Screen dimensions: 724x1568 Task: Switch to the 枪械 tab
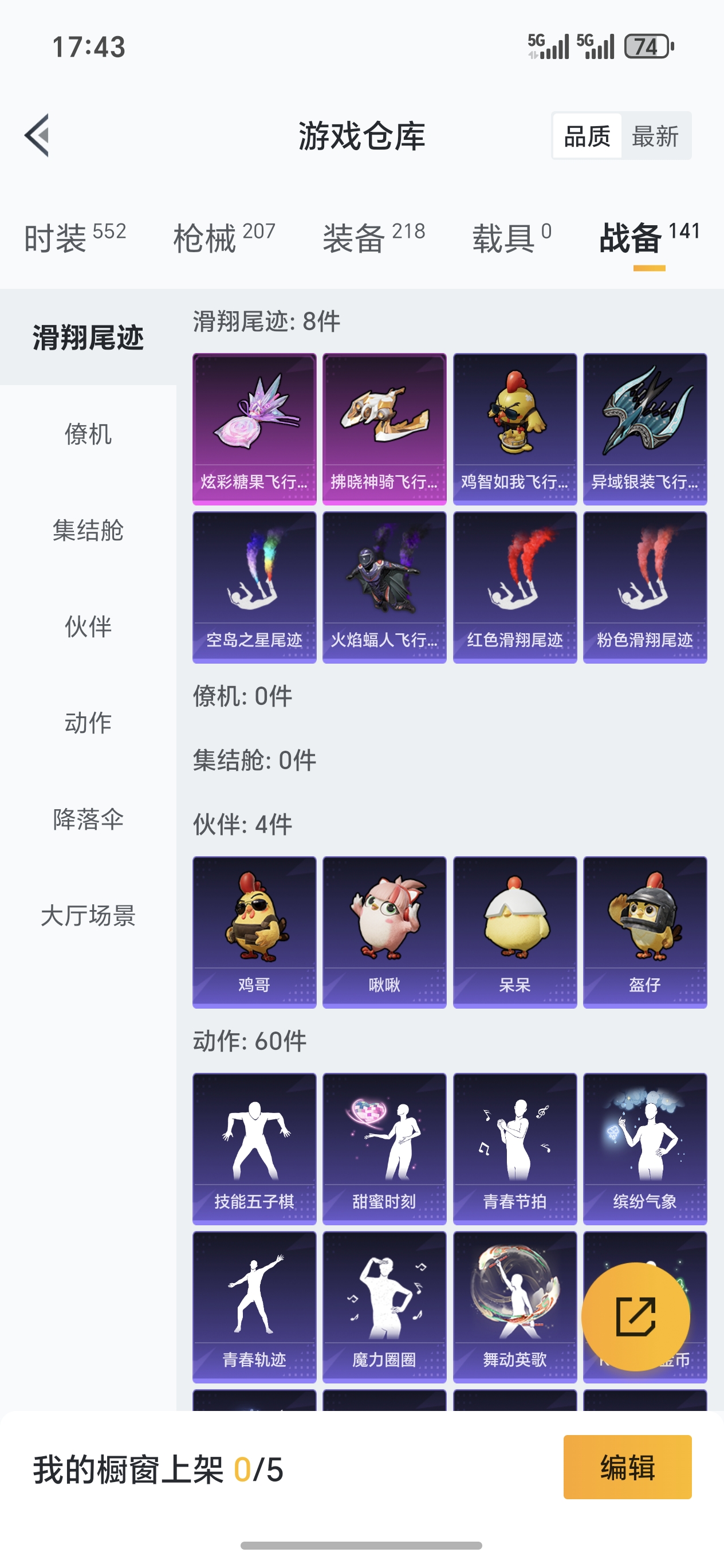224,237
